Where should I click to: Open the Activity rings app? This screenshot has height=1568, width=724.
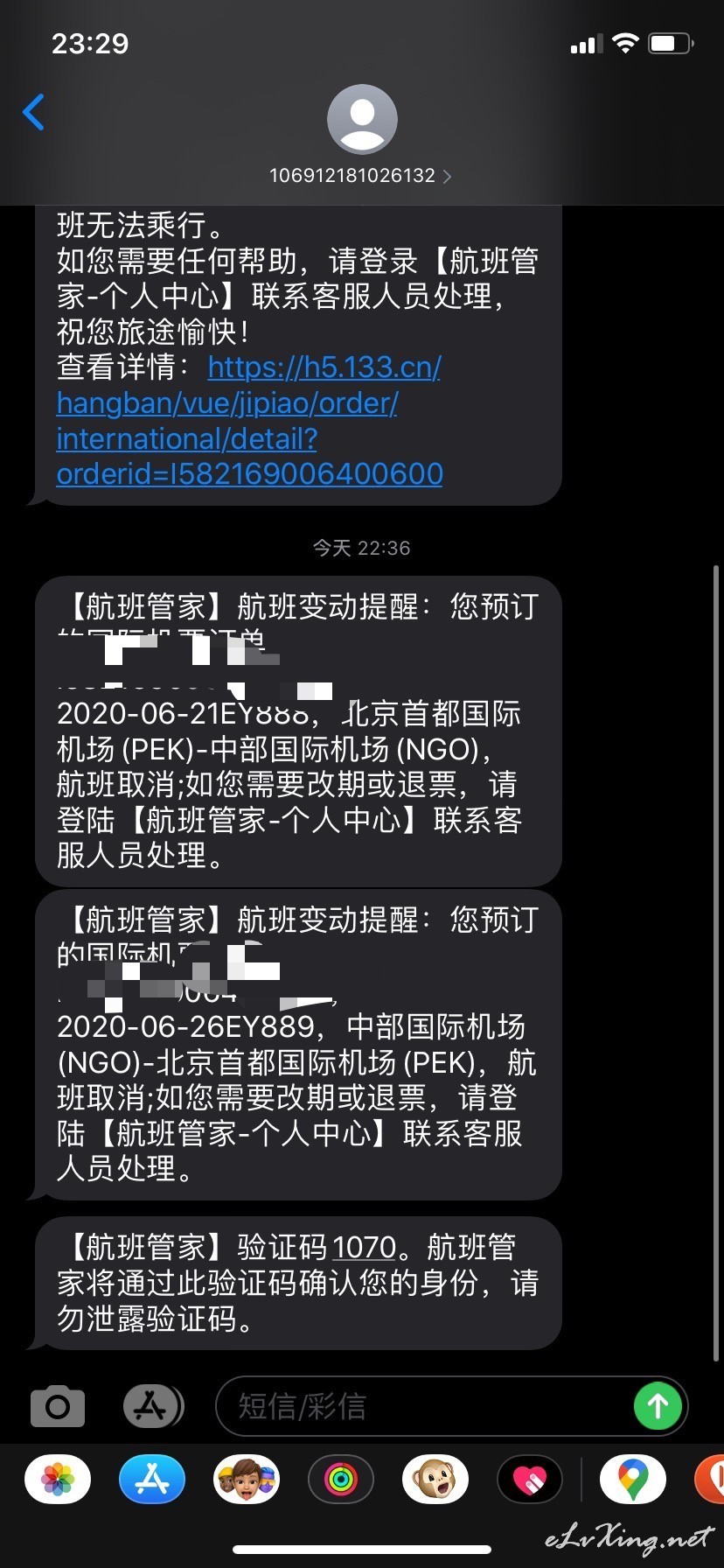(x=341, y=1480)
